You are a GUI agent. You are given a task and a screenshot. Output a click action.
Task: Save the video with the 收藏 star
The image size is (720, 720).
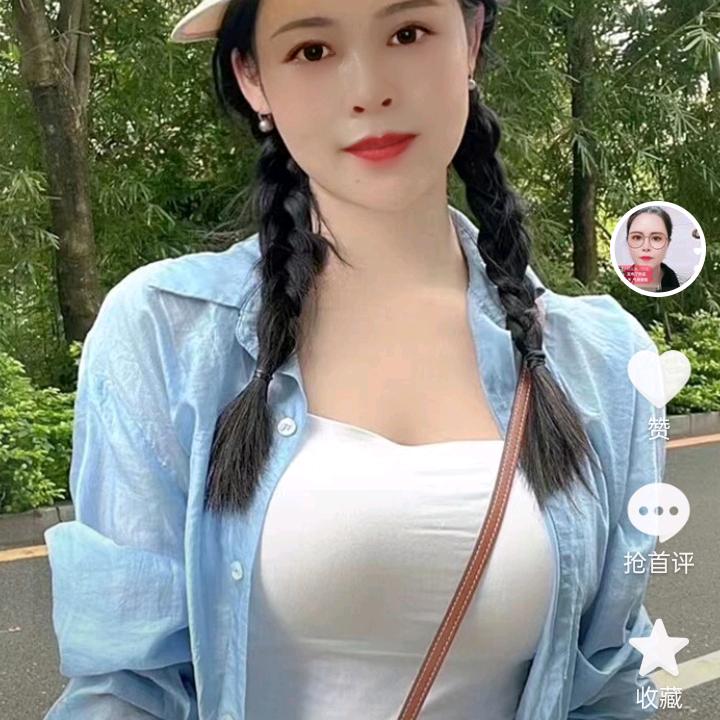[x=659, y=648]
